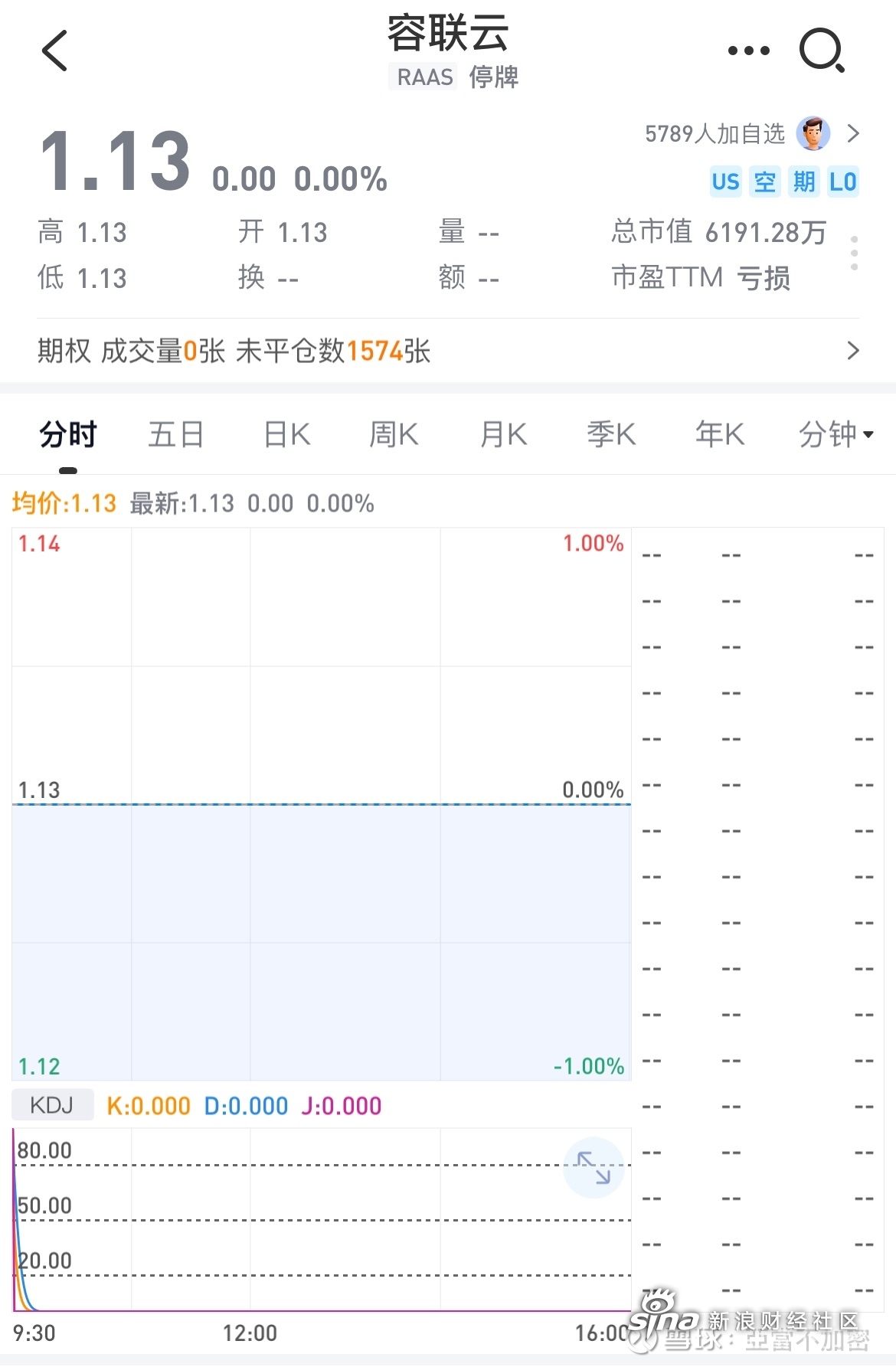The height and width of the screenshot is (1367, 896).
Task: Switch to the 五日 chart tab
Action: (x=175, y=434)
